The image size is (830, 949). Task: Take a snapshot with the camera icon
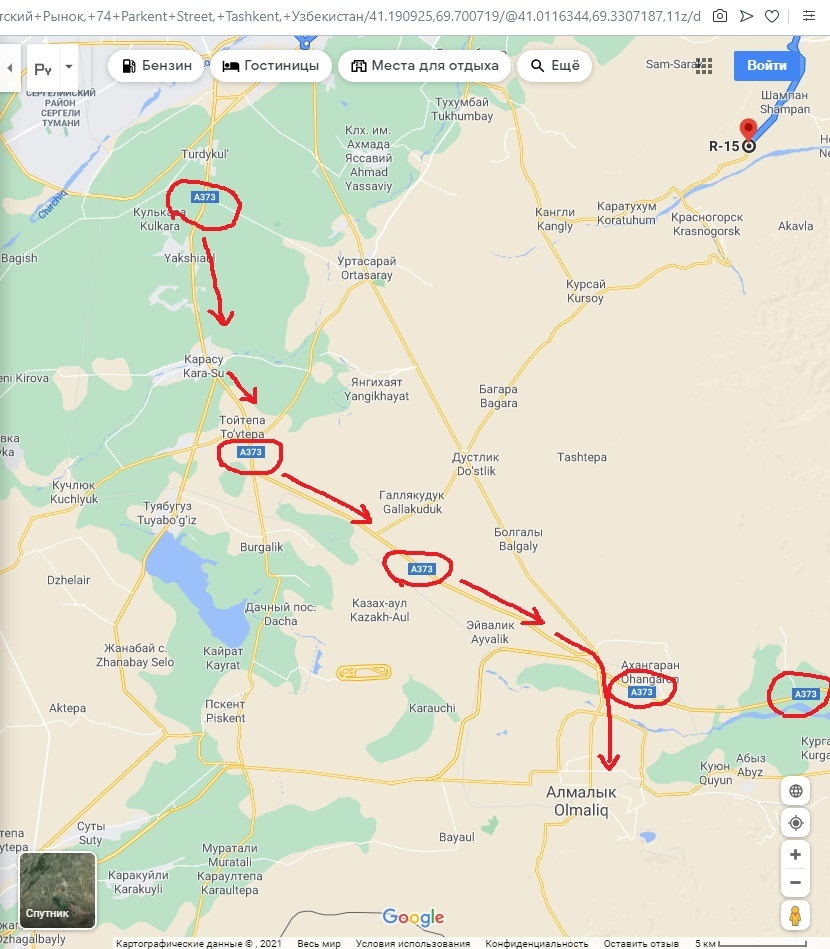719,17
